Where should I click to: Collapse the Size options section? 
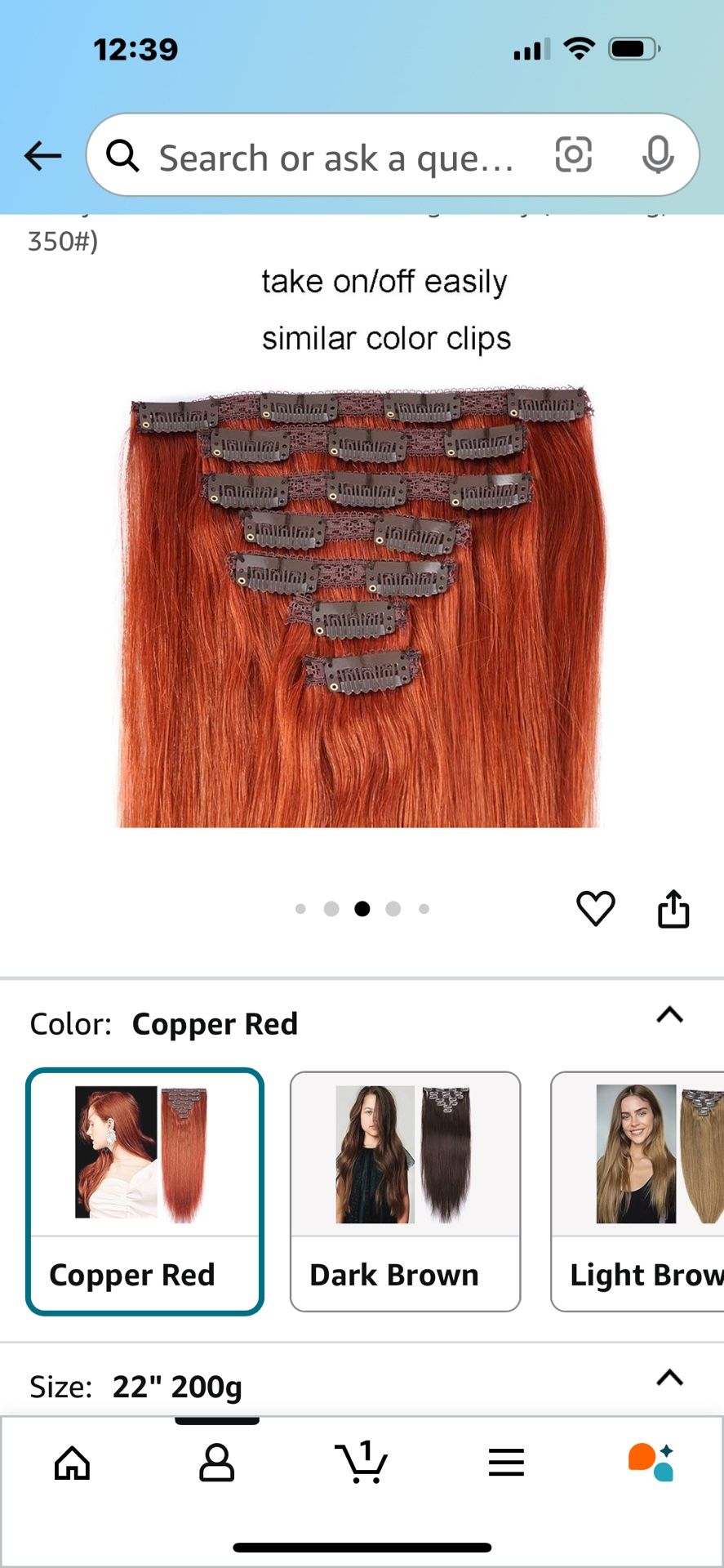669,1378
